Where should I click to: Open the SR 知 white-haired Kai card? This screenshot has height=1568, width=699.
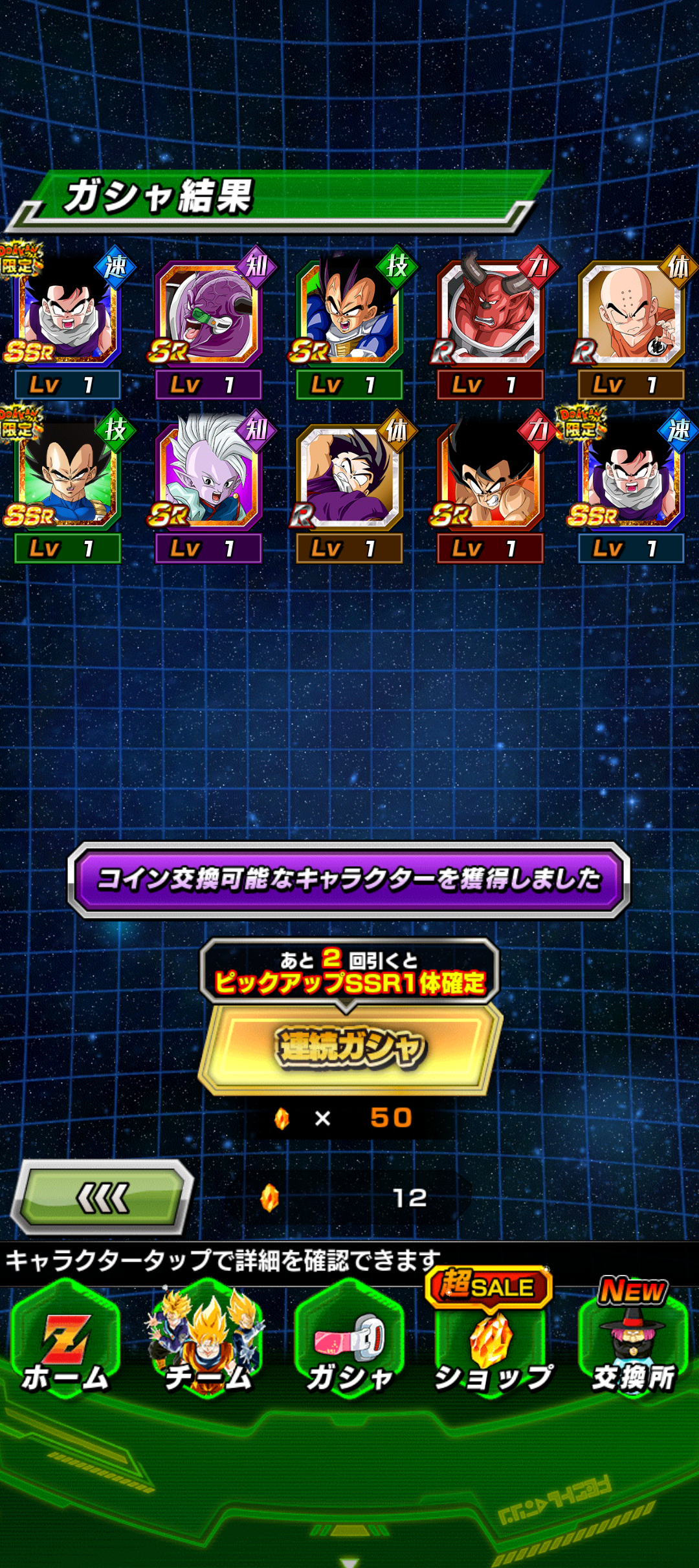(208, 477)
